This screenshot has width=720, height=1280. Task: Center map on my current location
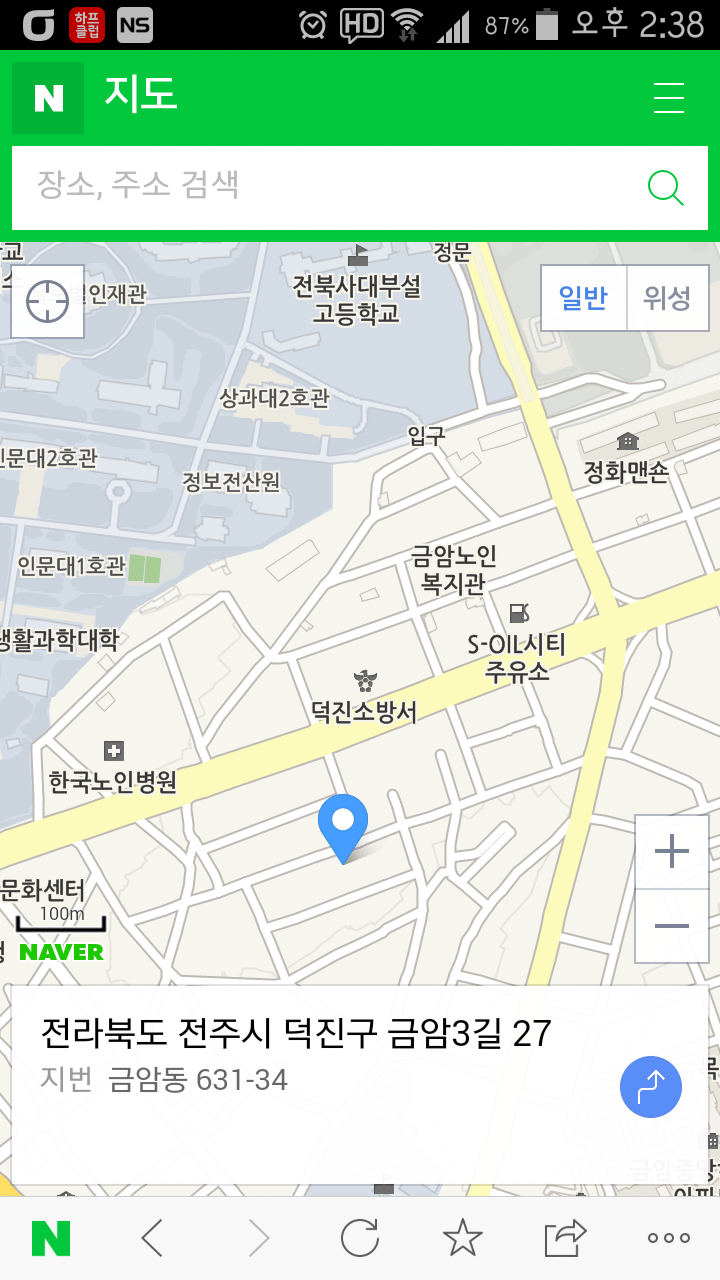[x=47, y=301]
